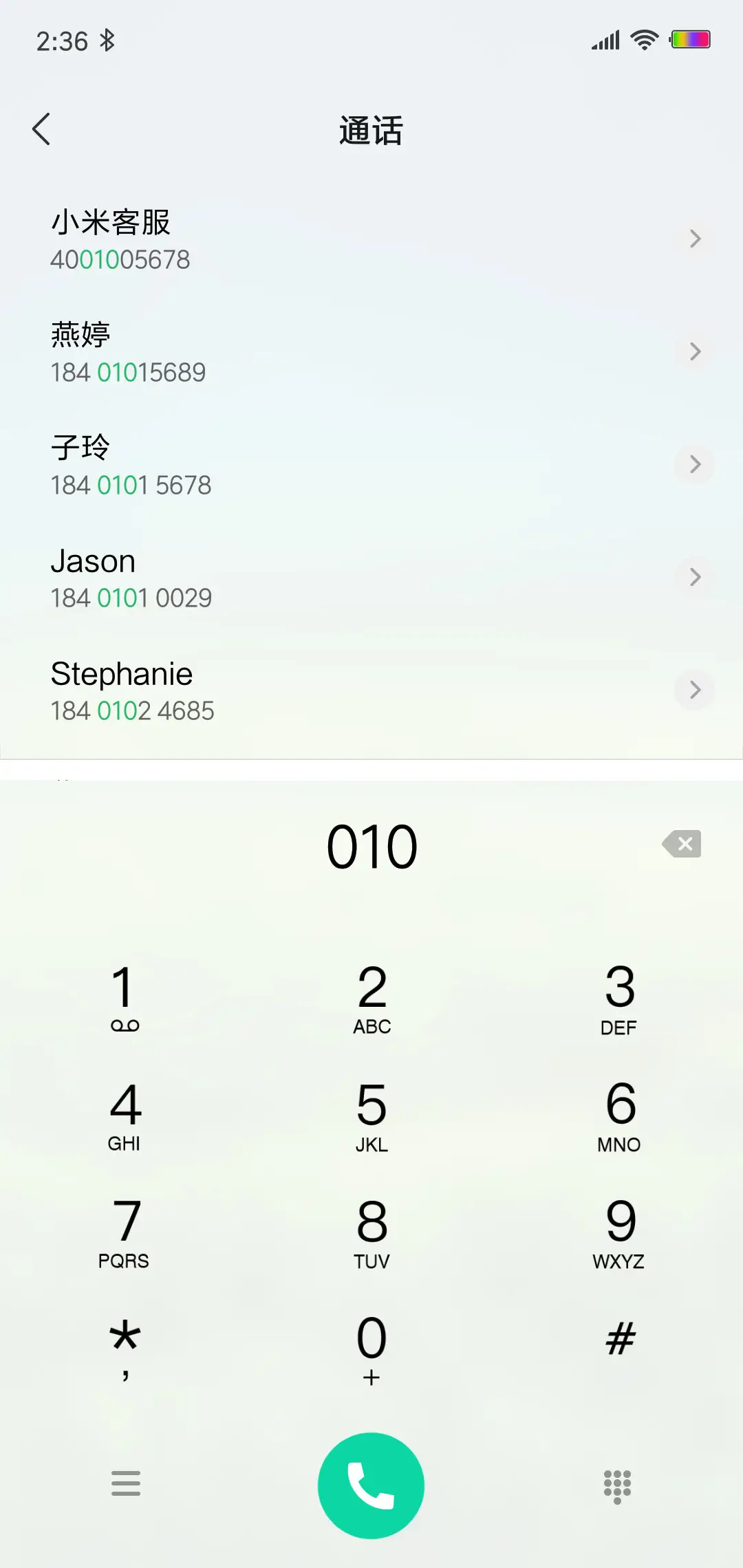Image resolution: width=743 pixels, height=1568 pixels.
Task: Select the 小米客服 call log entry
Action: [275, 239]
